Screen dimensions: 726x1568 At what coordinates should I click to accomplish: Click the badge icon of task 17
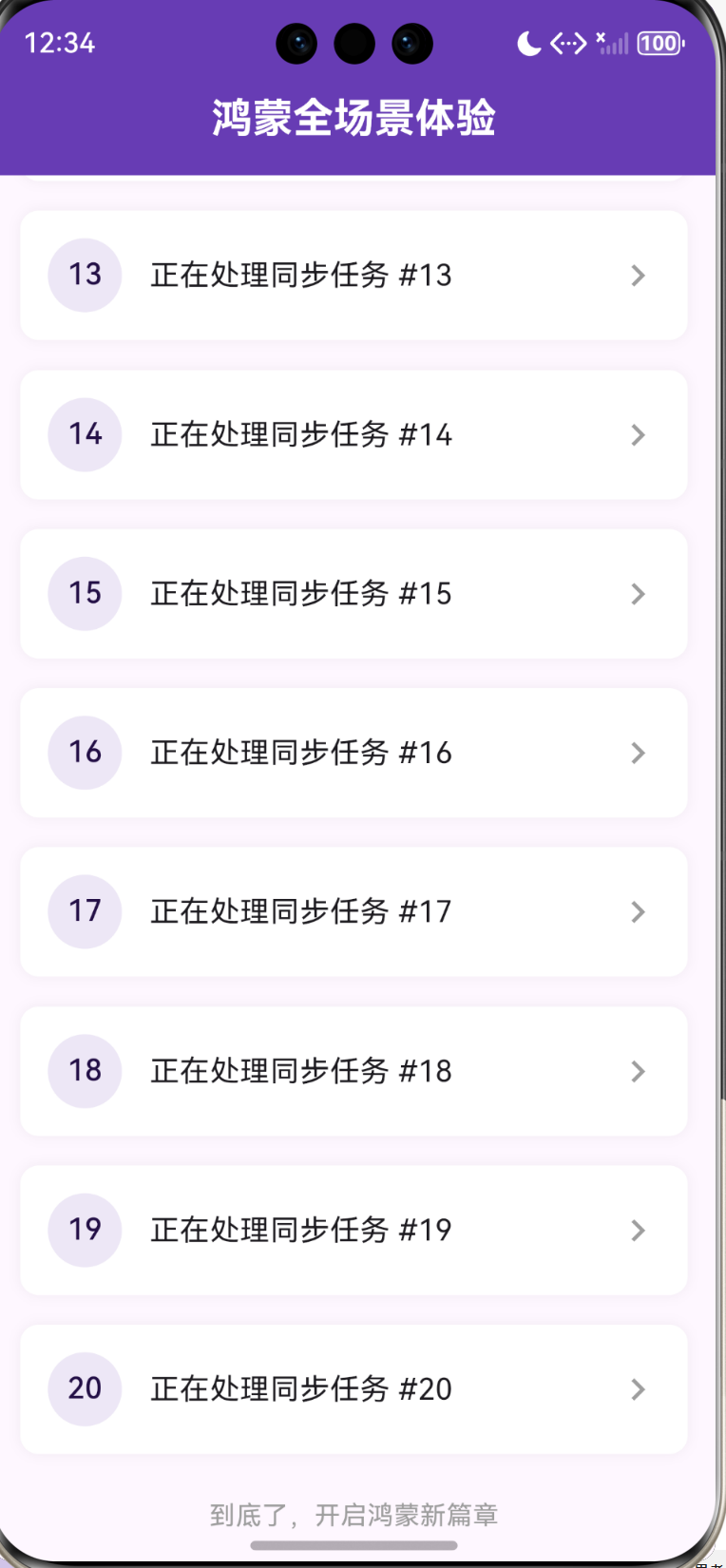click(x=84, y=911)
